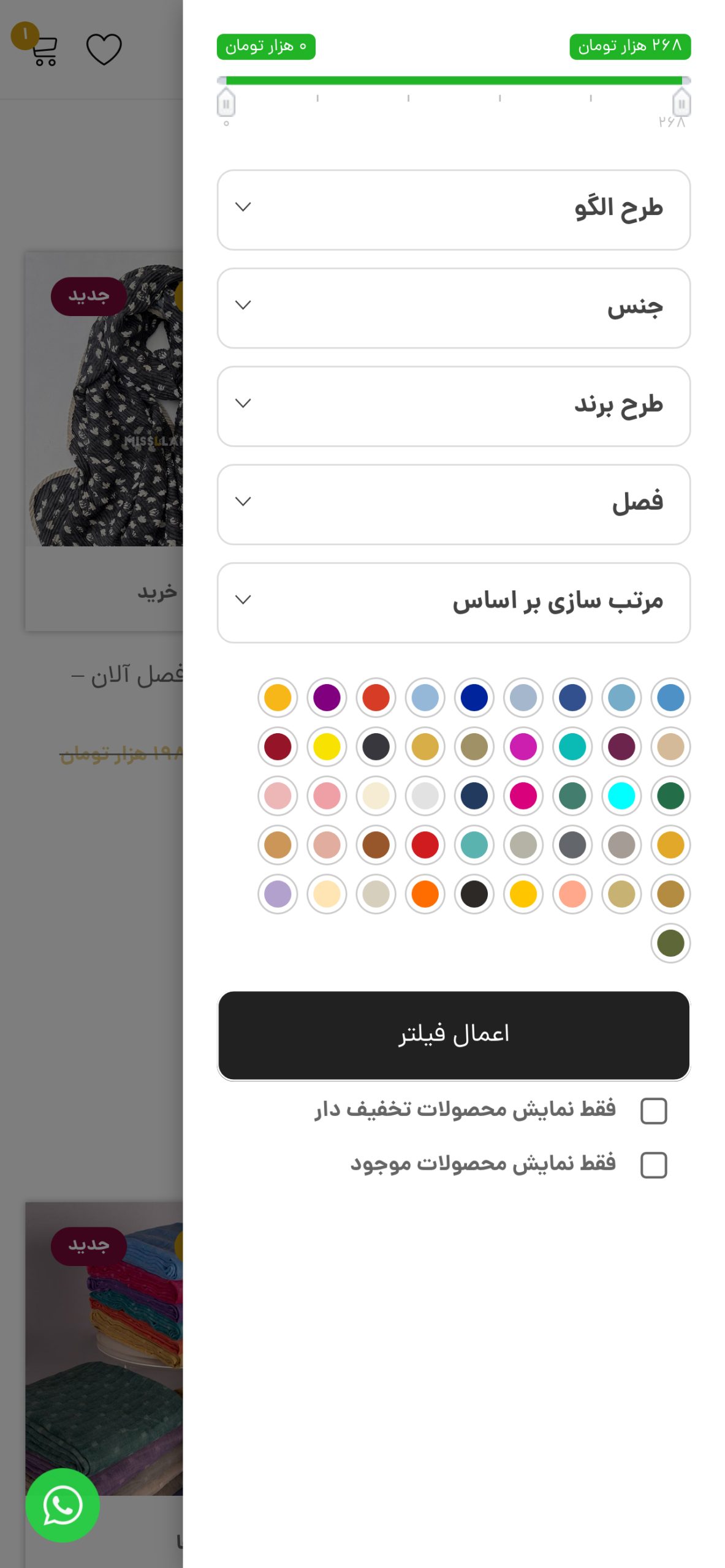Viewport: 725px width, 1568px height.
Task: Expand the جنس filter dropdown
Action: [454, 308]
